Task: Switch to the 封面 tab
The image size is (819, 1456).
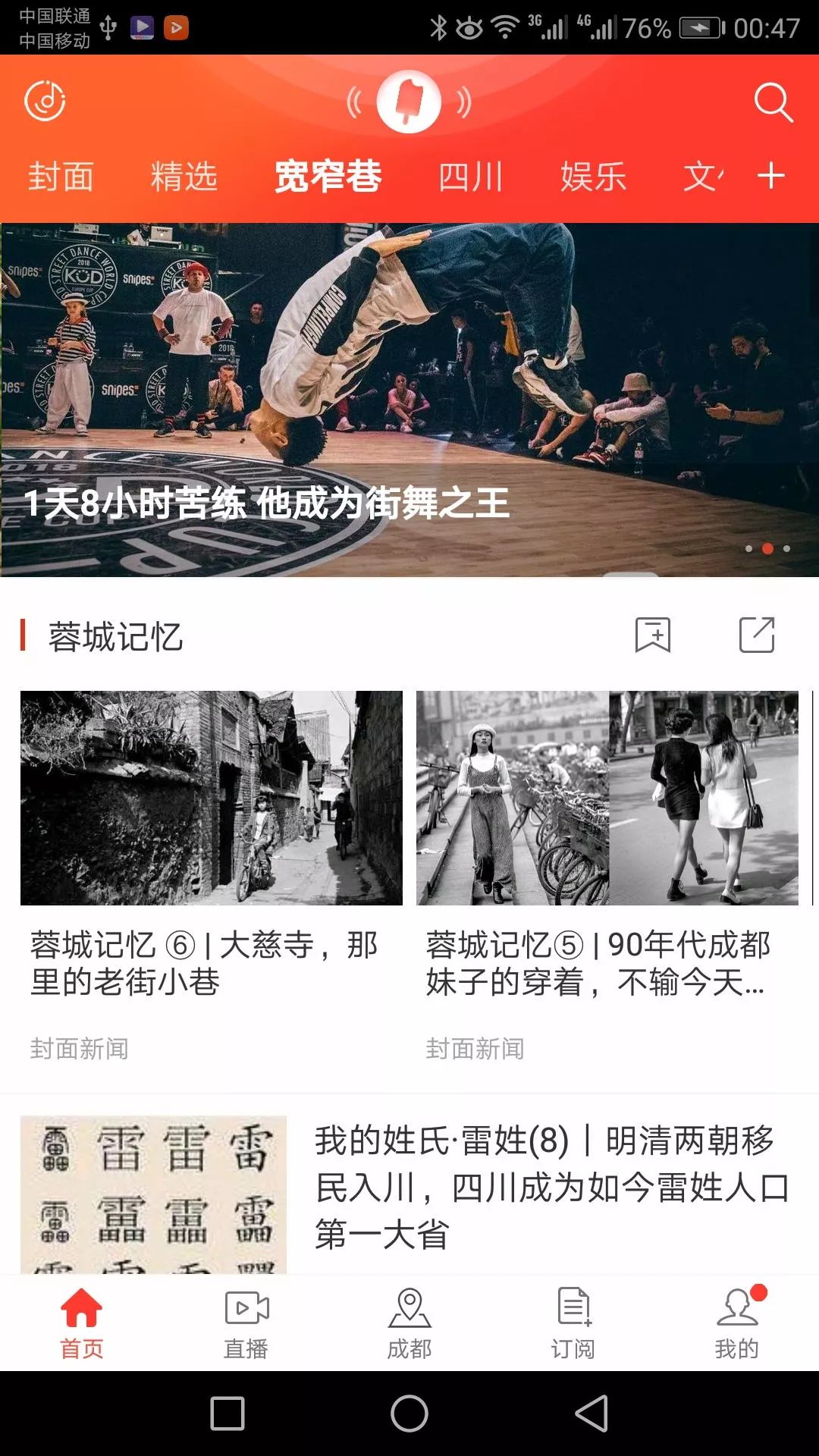Action: point(61,177)
